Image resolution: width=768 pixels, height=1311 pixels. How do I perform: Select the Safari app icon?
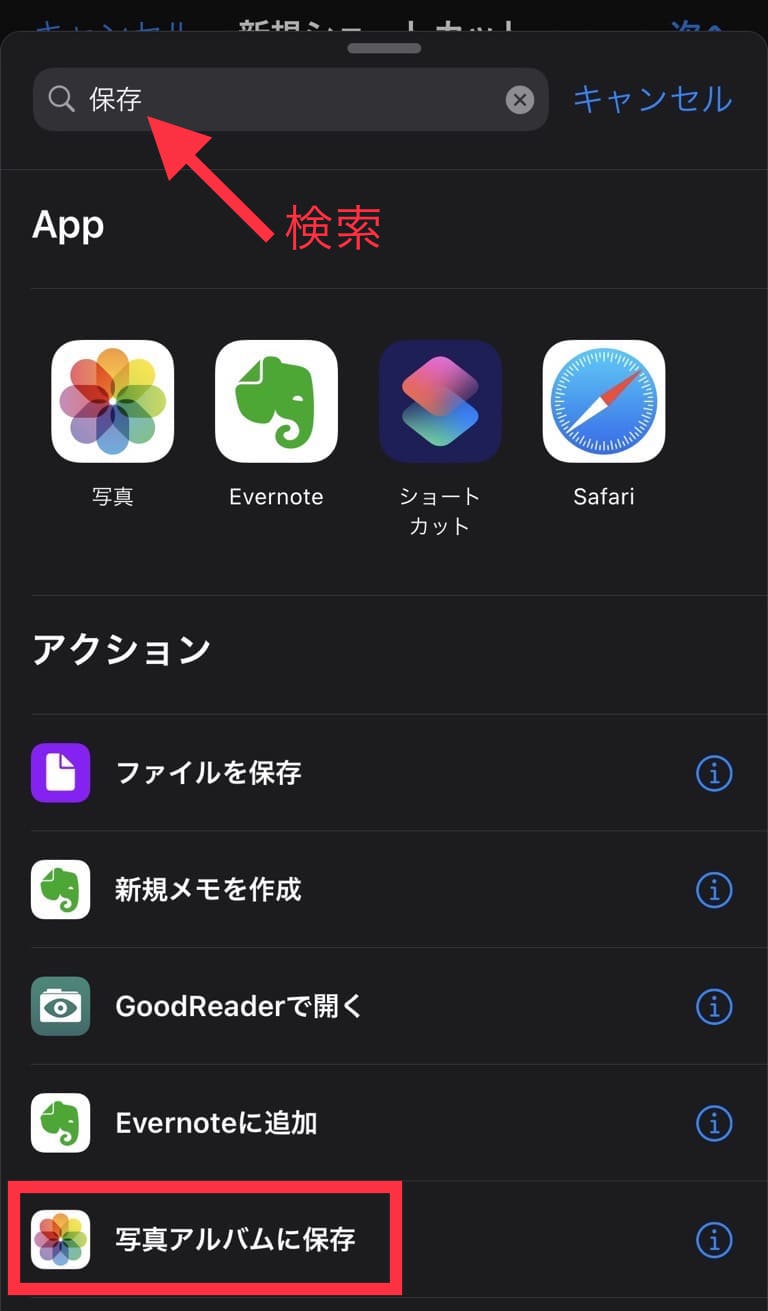point(604,401)
